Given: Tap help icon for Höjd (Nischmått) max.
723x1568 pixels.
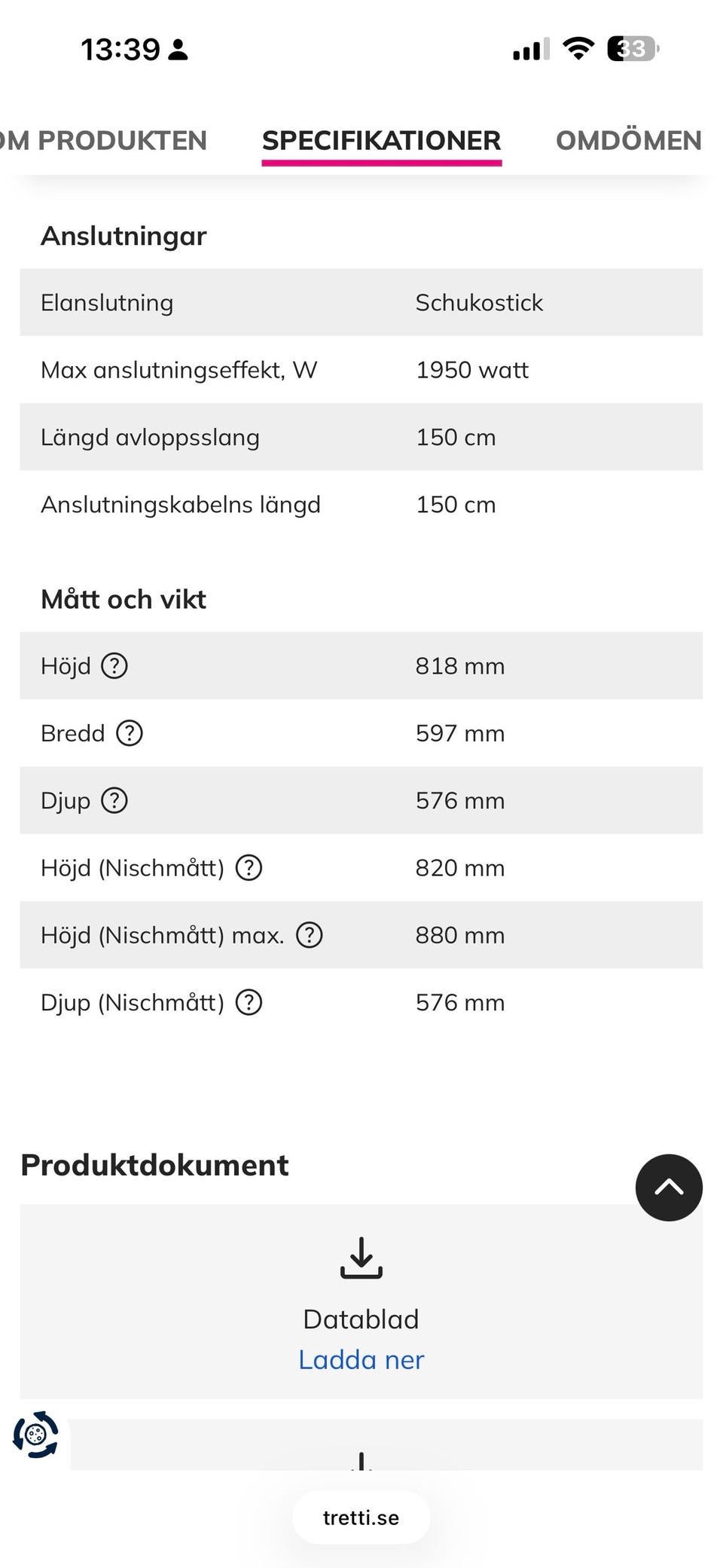Looking at the screenshot, I should [x=310, y=935].
